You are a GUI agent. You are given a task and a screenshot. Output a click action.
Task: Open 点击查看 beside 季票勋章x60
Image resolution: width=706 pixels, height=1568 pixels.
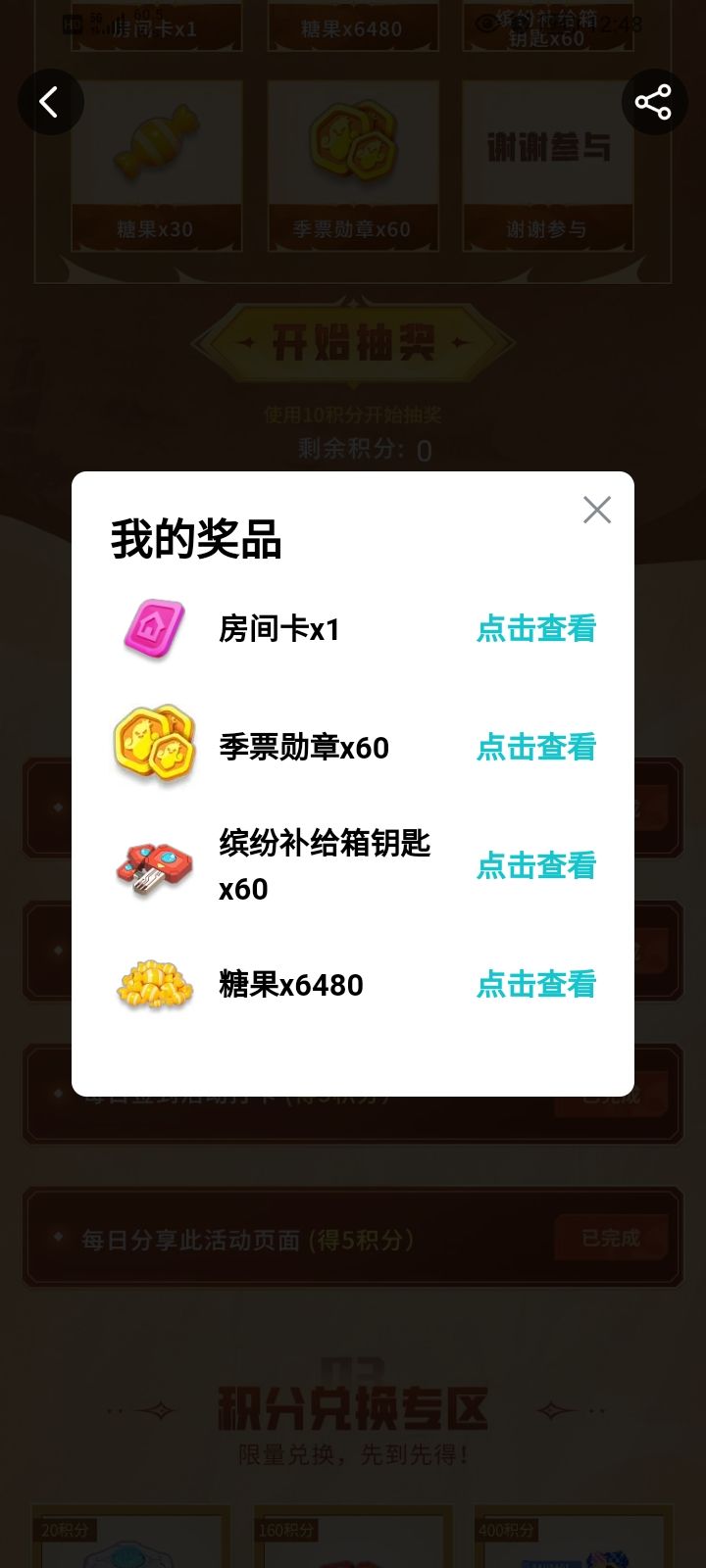[535, 748]
